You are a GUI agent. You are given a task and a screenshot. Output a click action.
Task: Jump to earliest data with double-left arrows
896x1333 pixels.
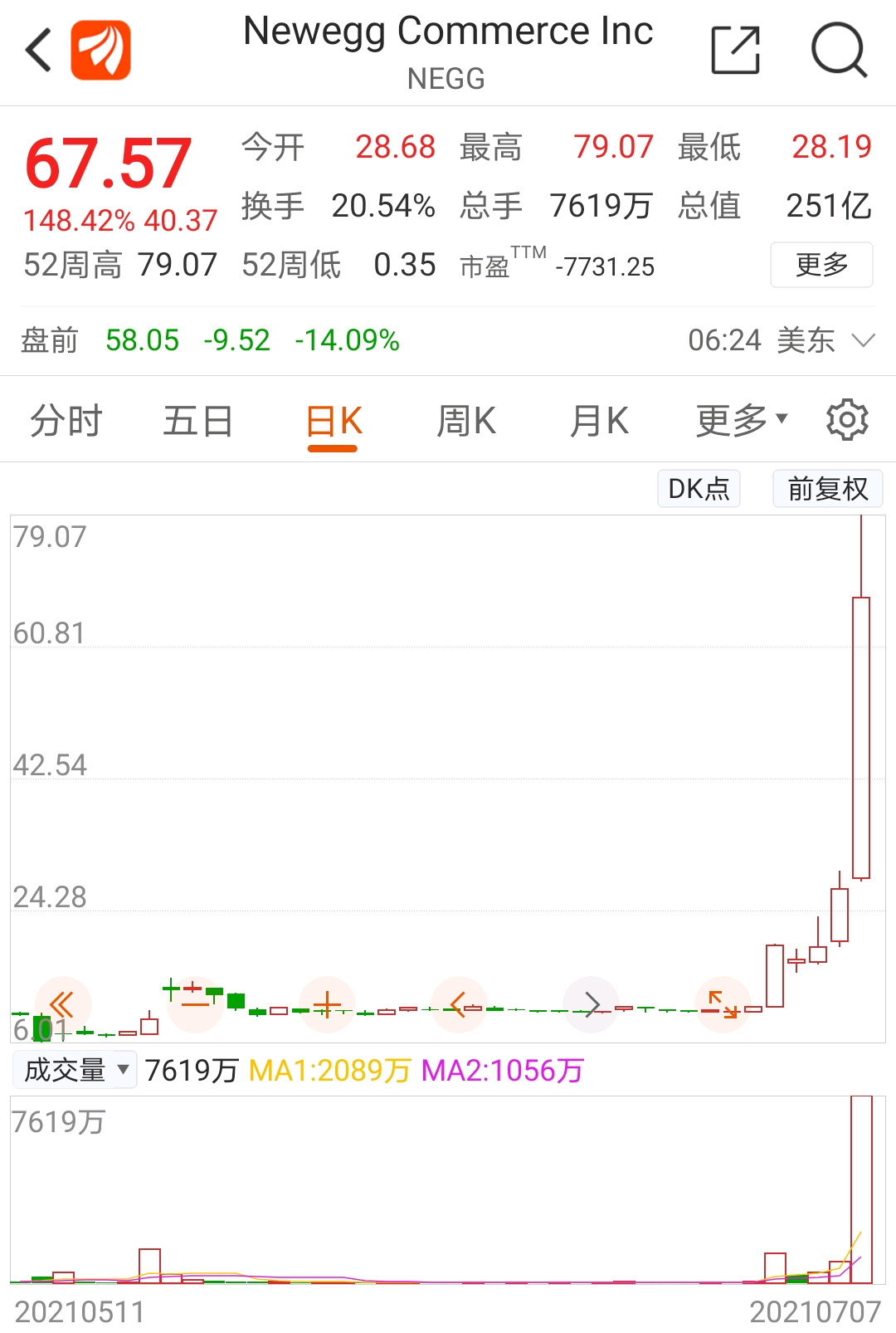coord(62,1005)
